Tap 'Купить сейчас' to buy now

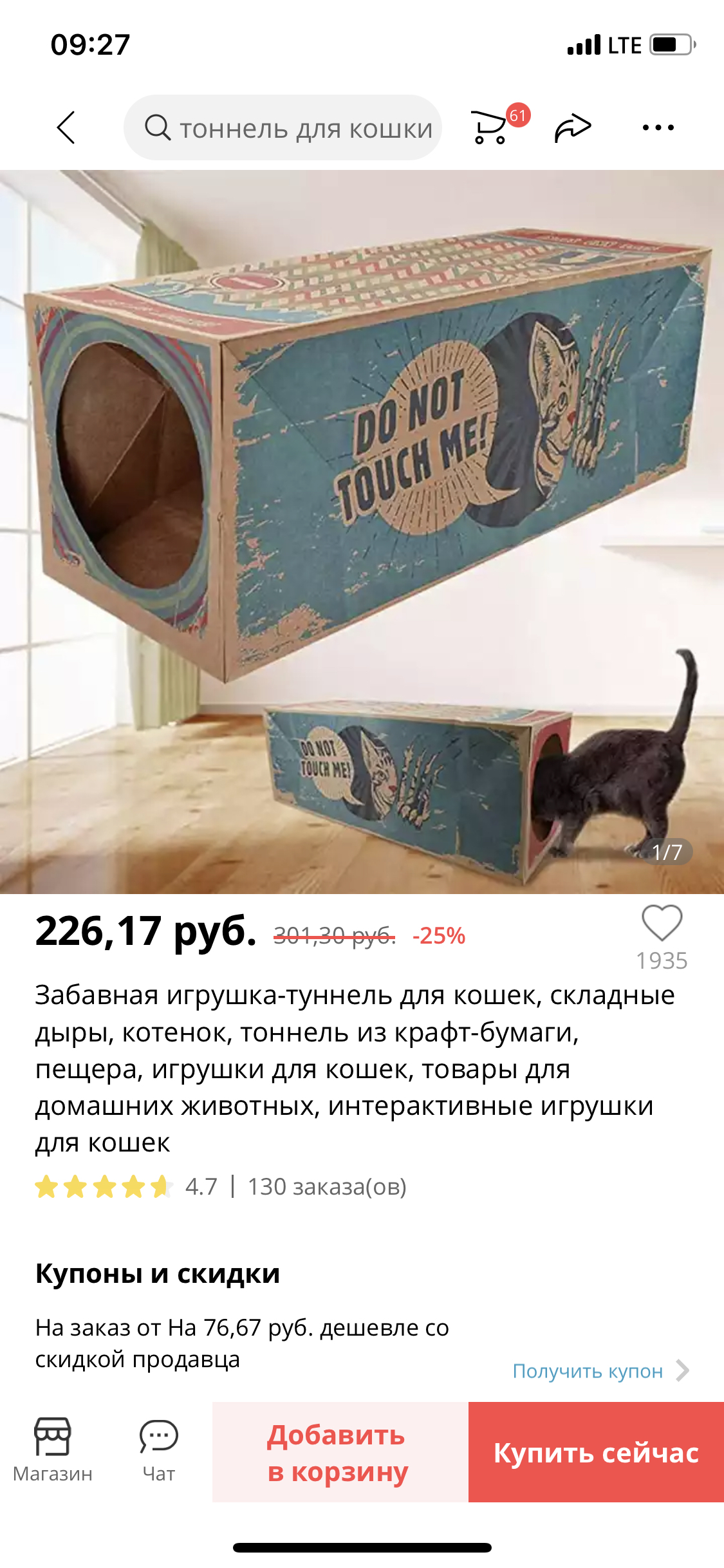pyautogui.click(x=596, y=1452)
